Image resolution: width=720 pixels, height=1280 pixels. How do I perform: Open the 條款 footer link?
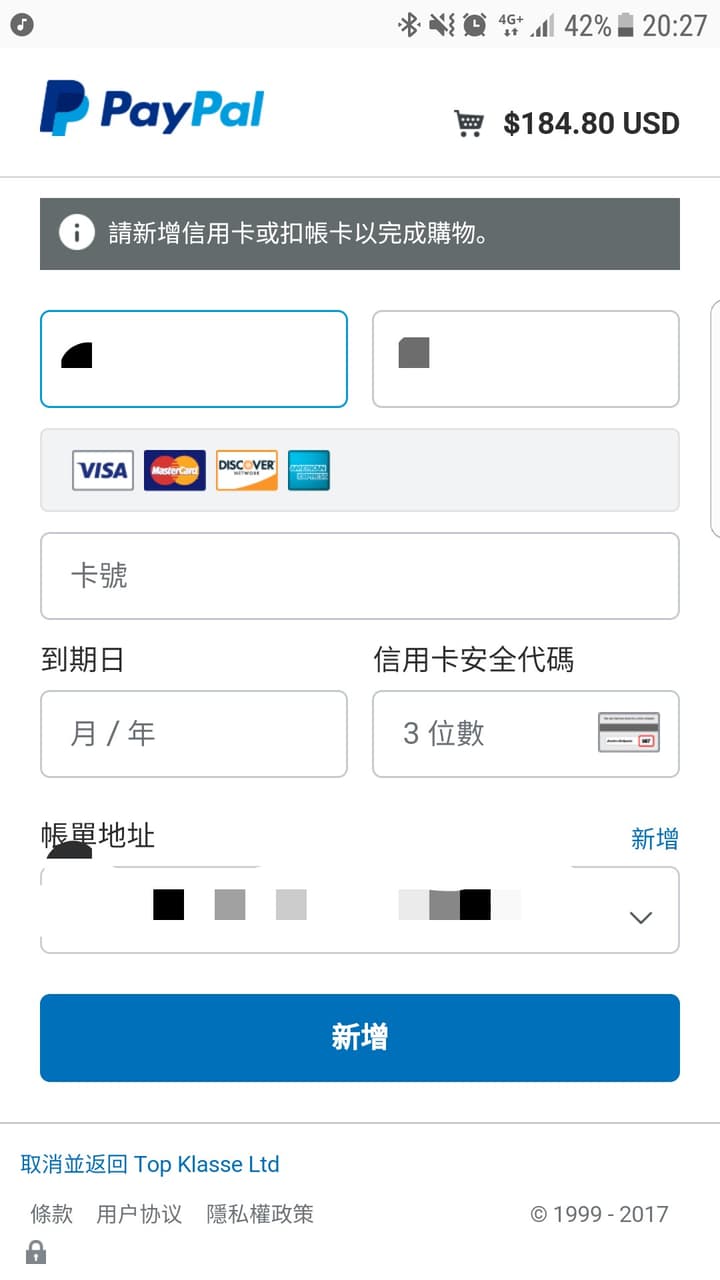[x=50, y=1213]
